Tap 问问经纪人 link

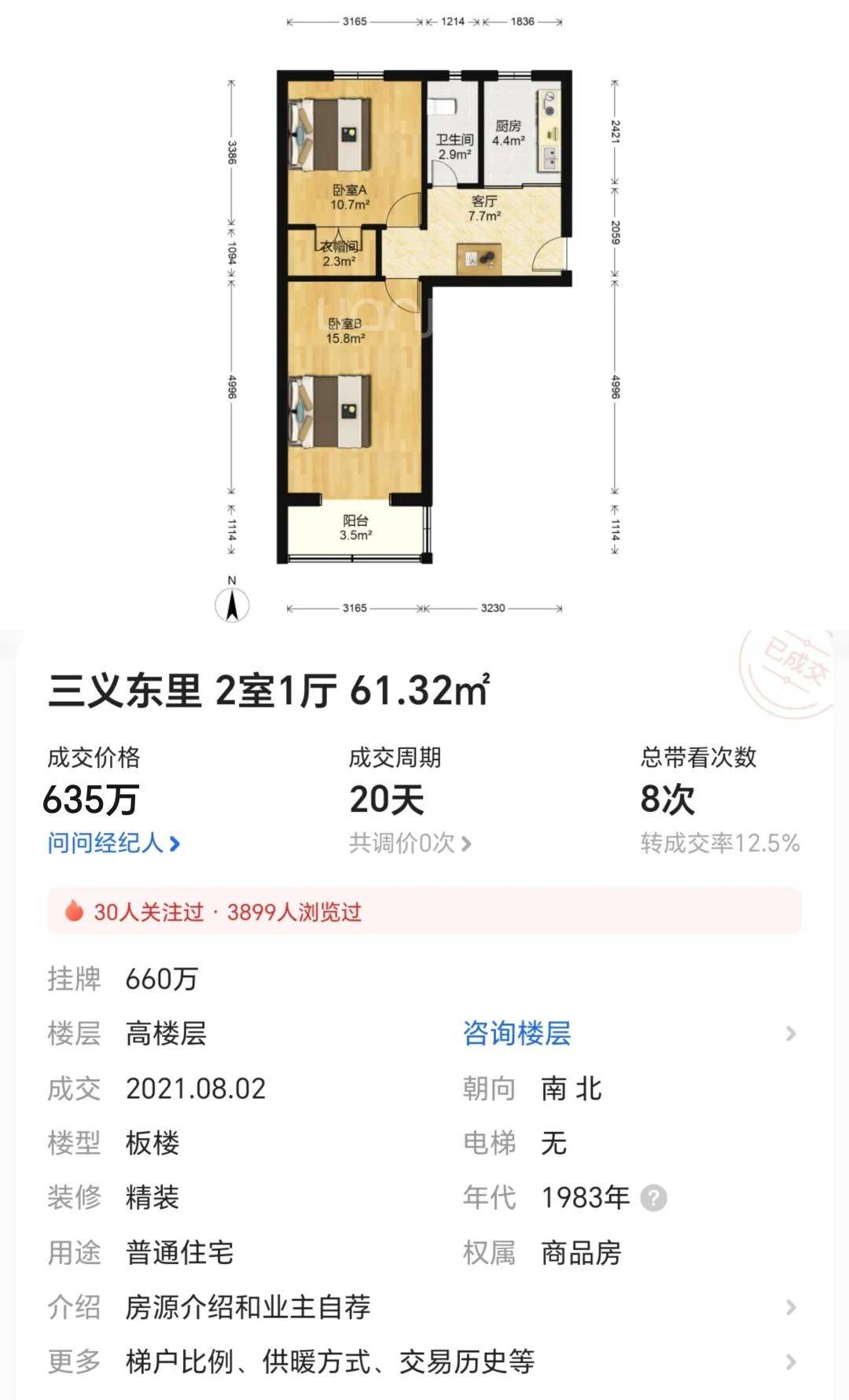point(114,843)
